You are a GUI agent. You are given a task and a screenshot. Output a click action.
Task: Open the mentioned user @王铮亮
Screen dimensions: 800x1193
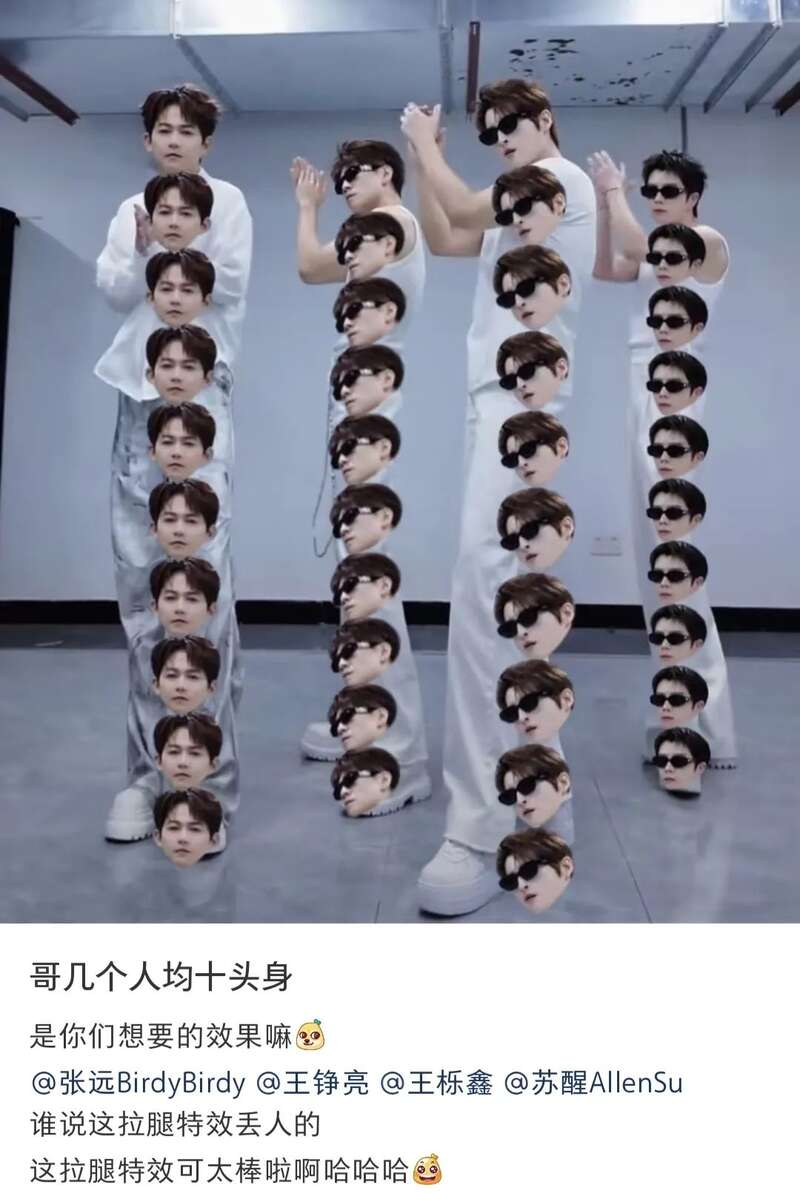click(313, 1082)
